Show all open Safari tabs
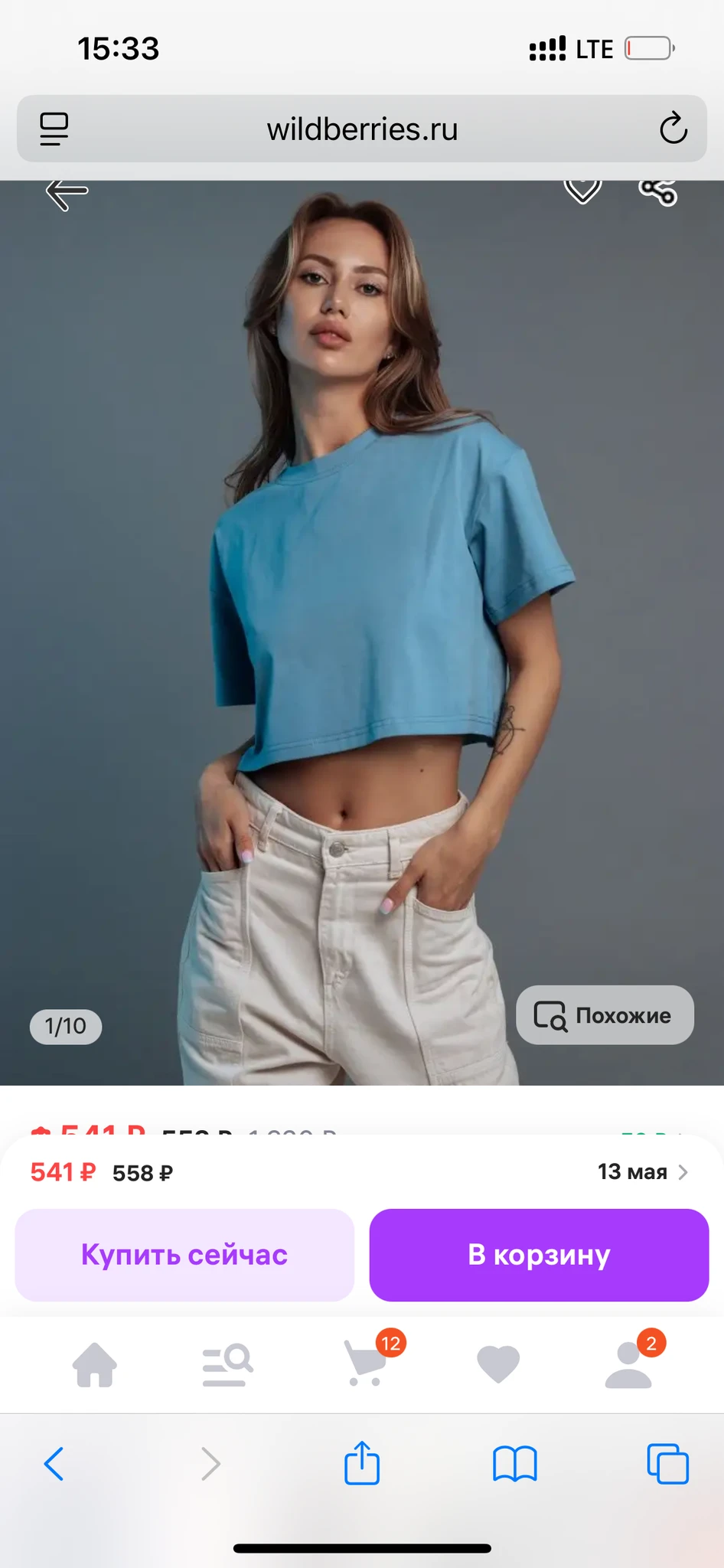Image resolution: width=724 pixels, height=1568 pixels. [x=667, y=1464]
